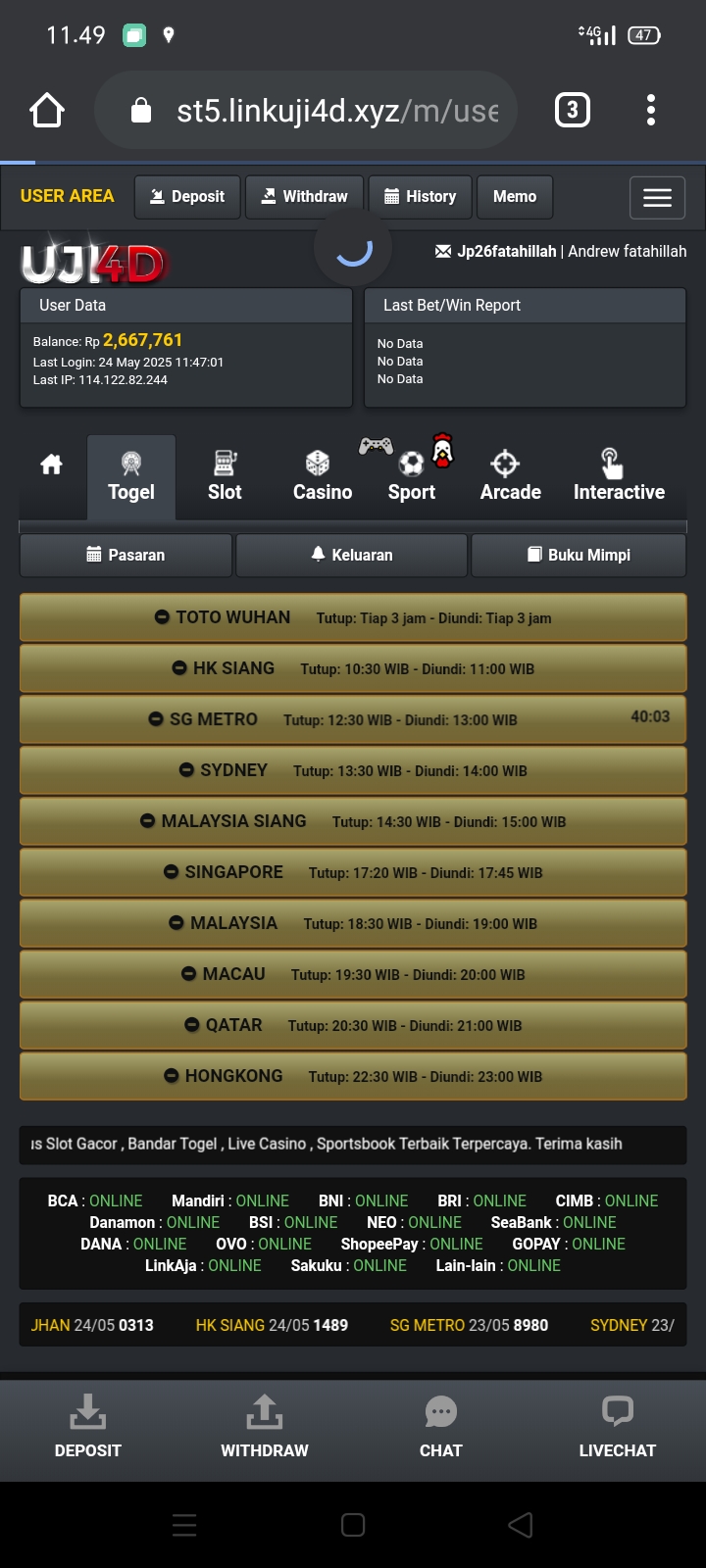Expand the TOTO WUHAN market row
The image size is (706, 1568).
[353, 617]
